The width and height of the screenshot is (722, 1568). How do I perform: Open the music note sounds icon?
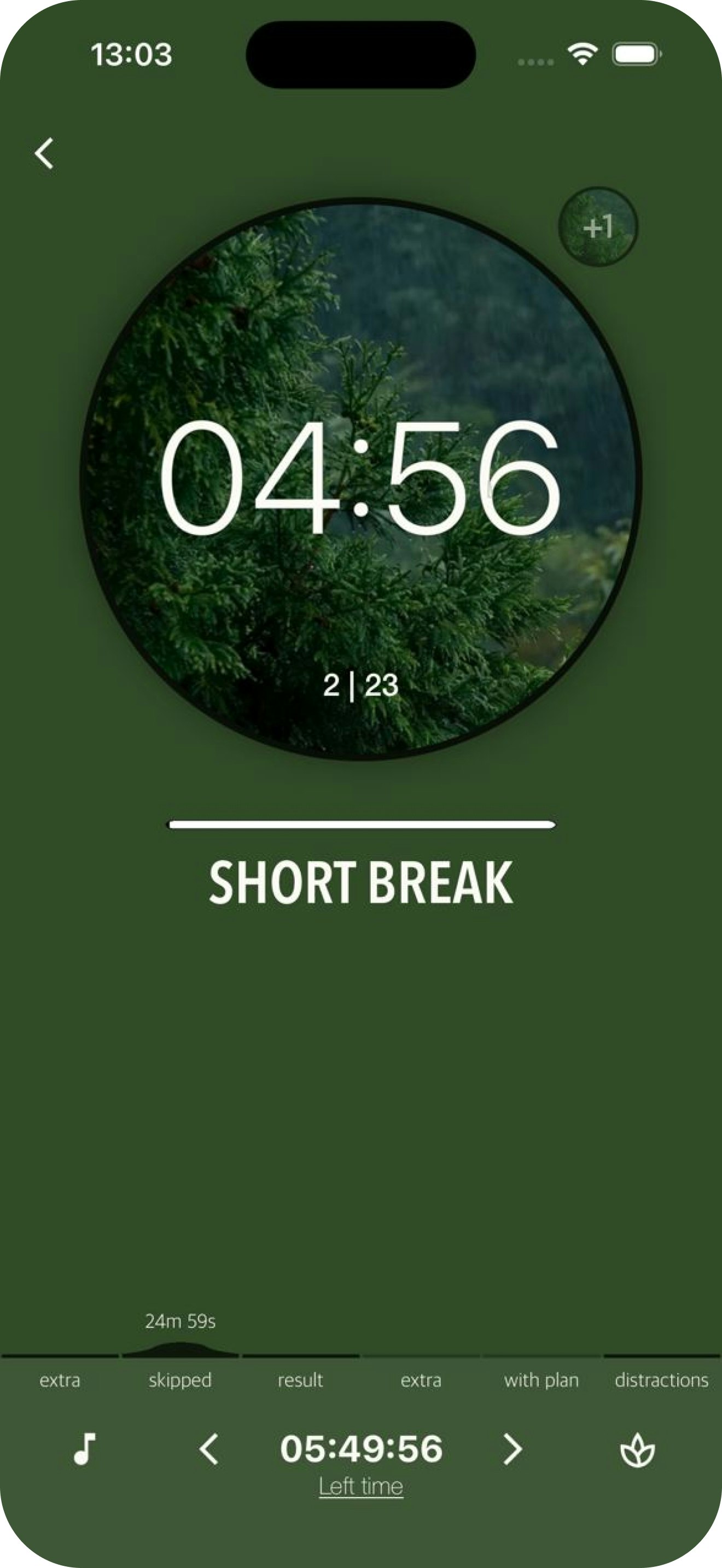84,1448
